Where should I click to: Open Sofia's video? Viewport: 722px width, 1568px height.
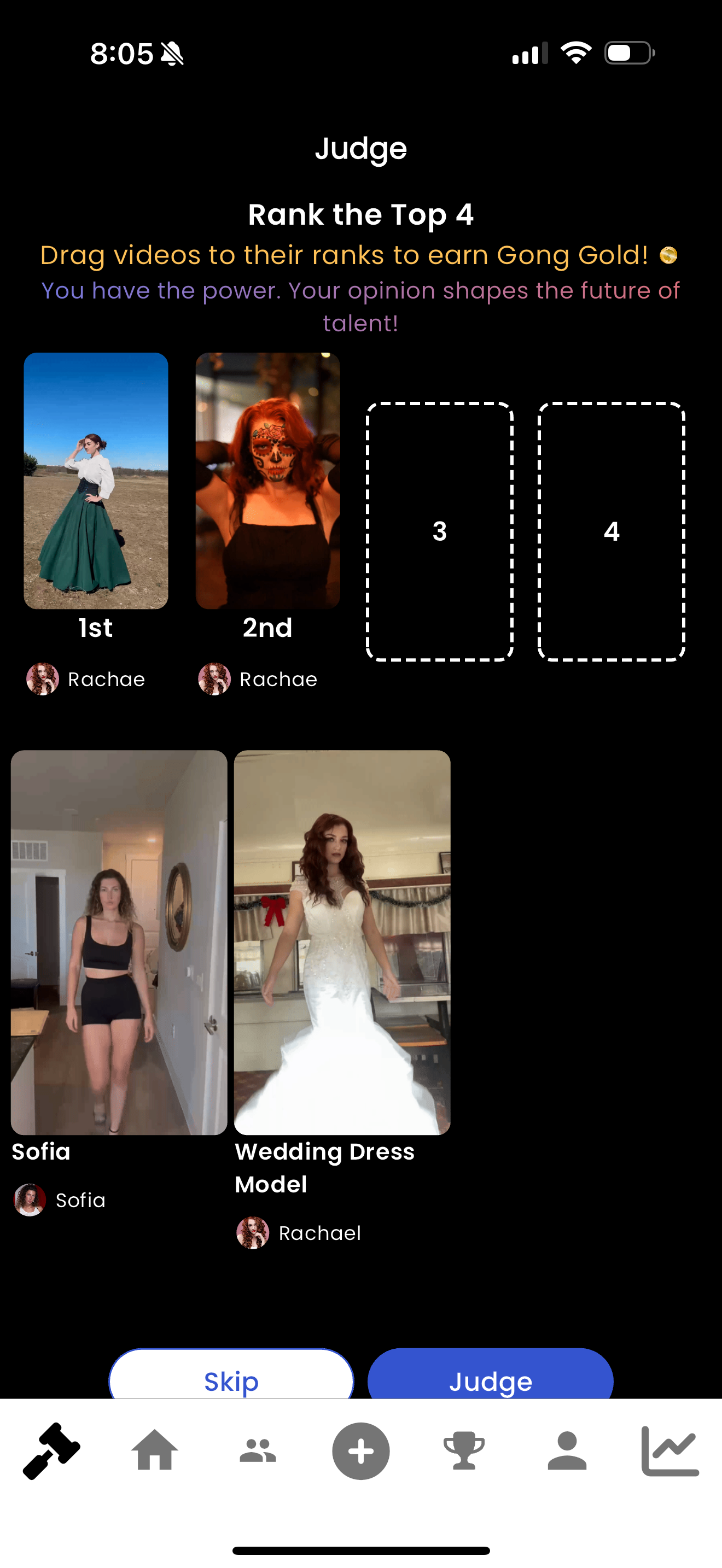(119, 942)
